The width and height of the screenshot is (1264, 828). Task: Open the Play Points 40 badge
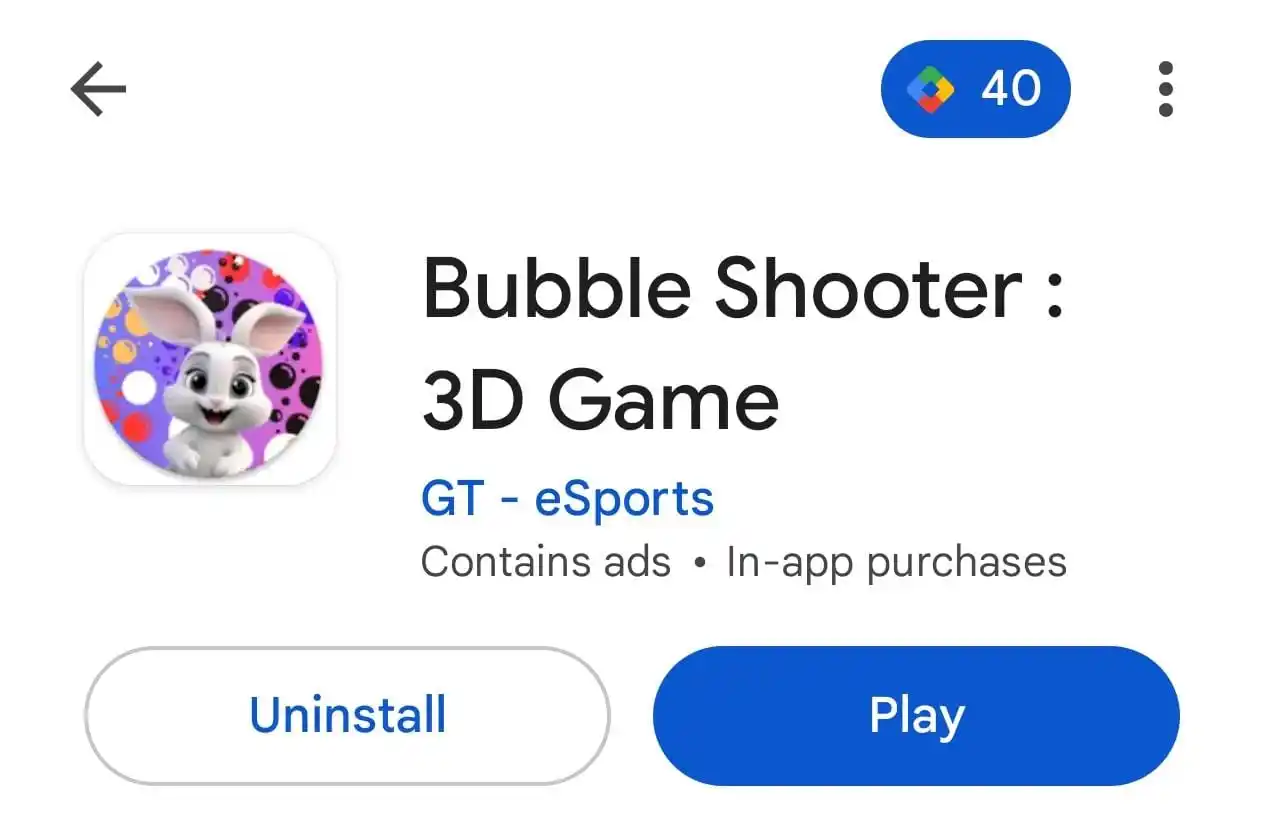tap(975, 89)
